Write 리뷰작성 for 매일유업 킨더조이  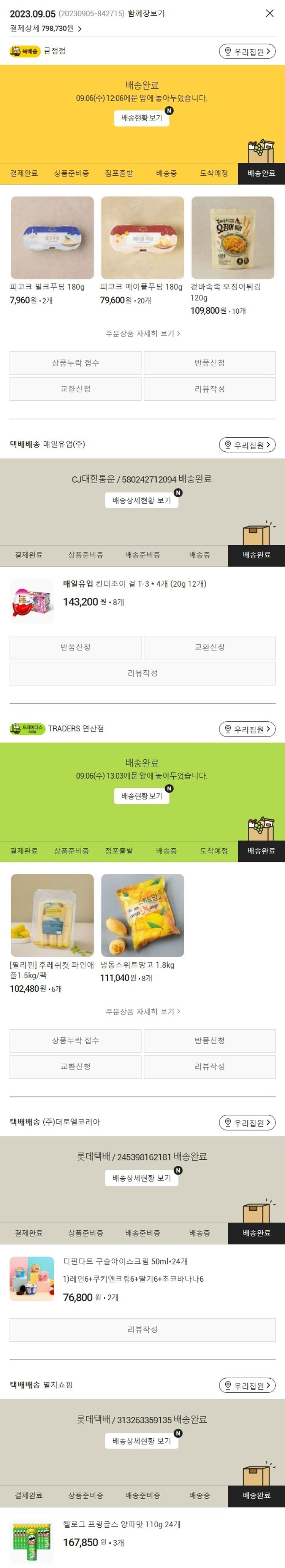[x=142, y=673]
